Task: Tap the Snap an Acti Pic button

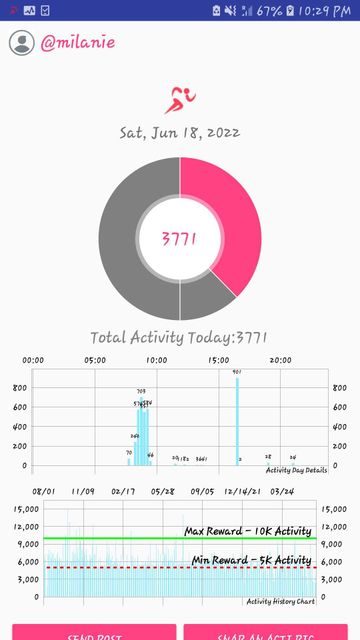Action: click(x=266, y=632)
